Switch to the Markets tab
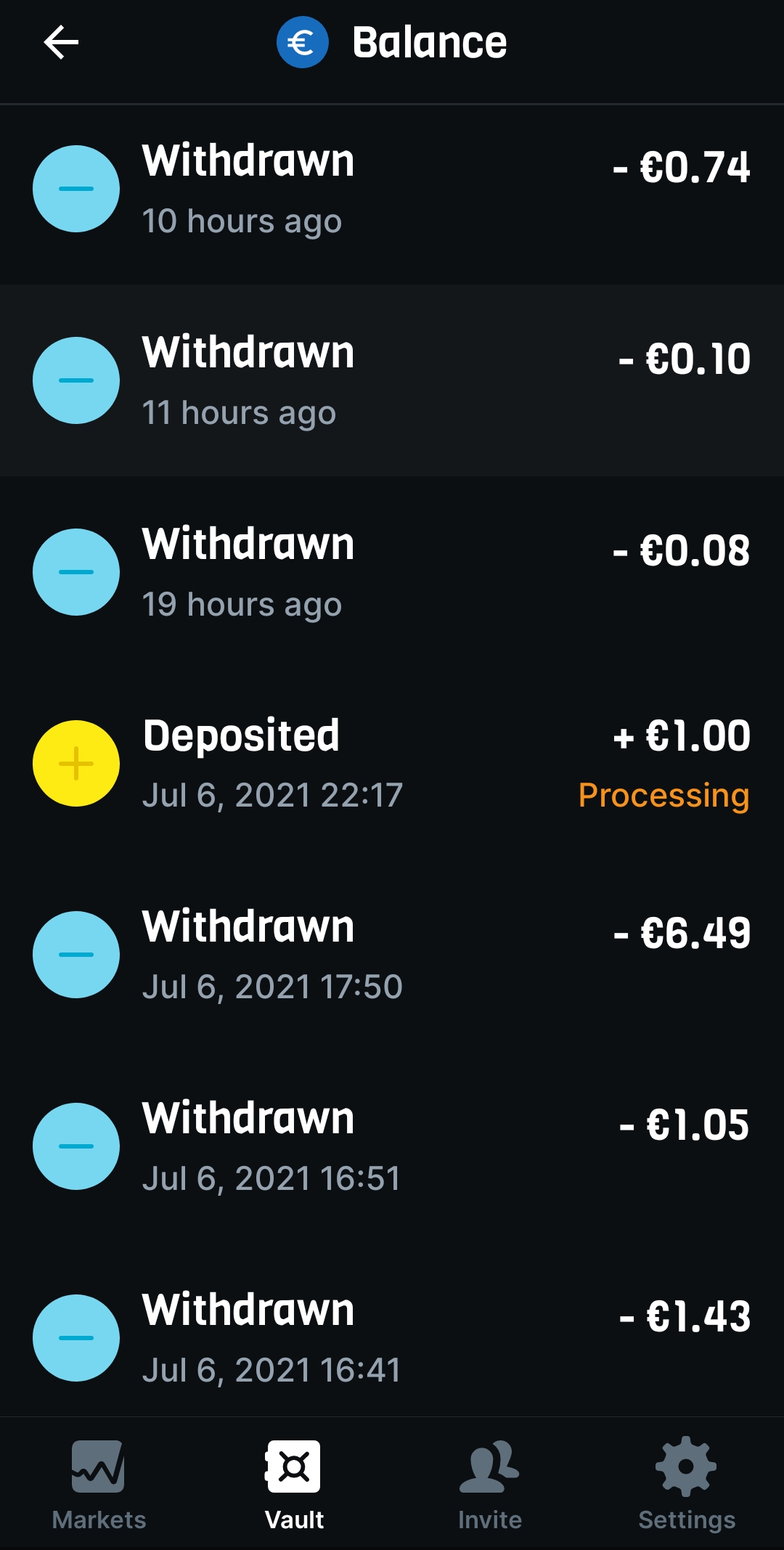The width and height of the screenshot is (784, 1550). [x=99, y=1484]
